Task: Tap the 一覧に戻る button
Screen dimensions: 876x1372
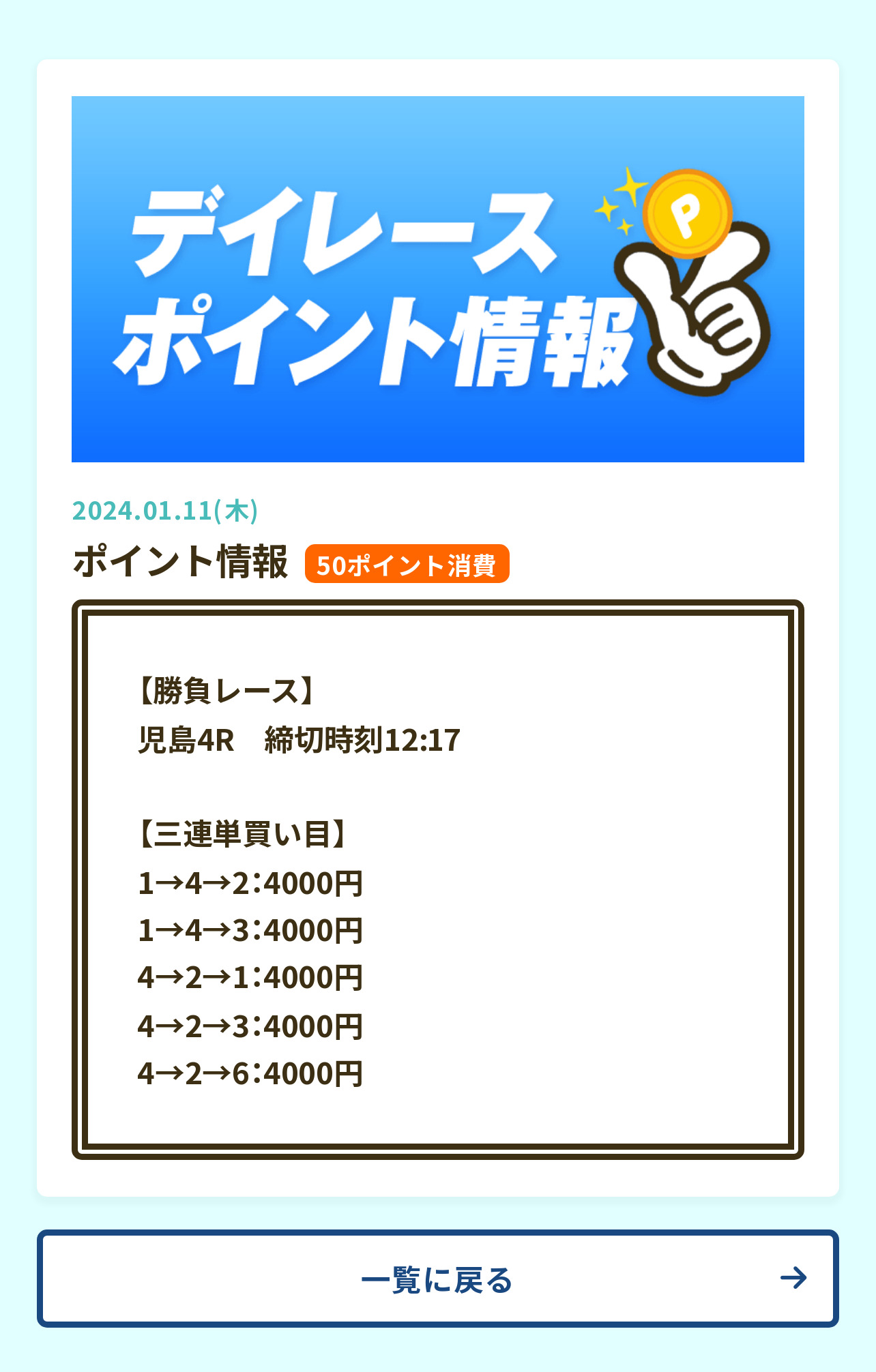Action: click(x=437, y=1279)
